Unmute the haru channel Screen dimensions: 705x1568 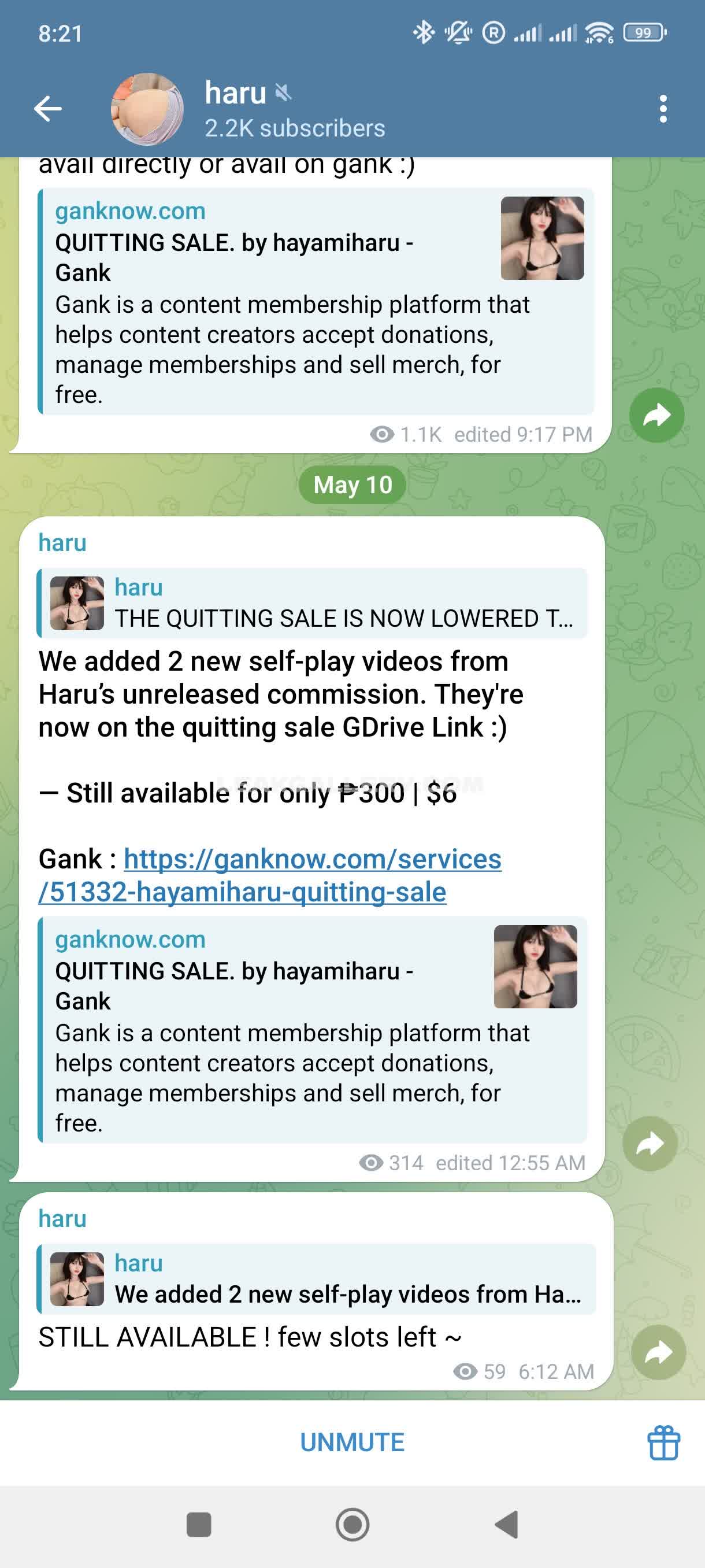pyautogui.click(x=351, y=1442)
